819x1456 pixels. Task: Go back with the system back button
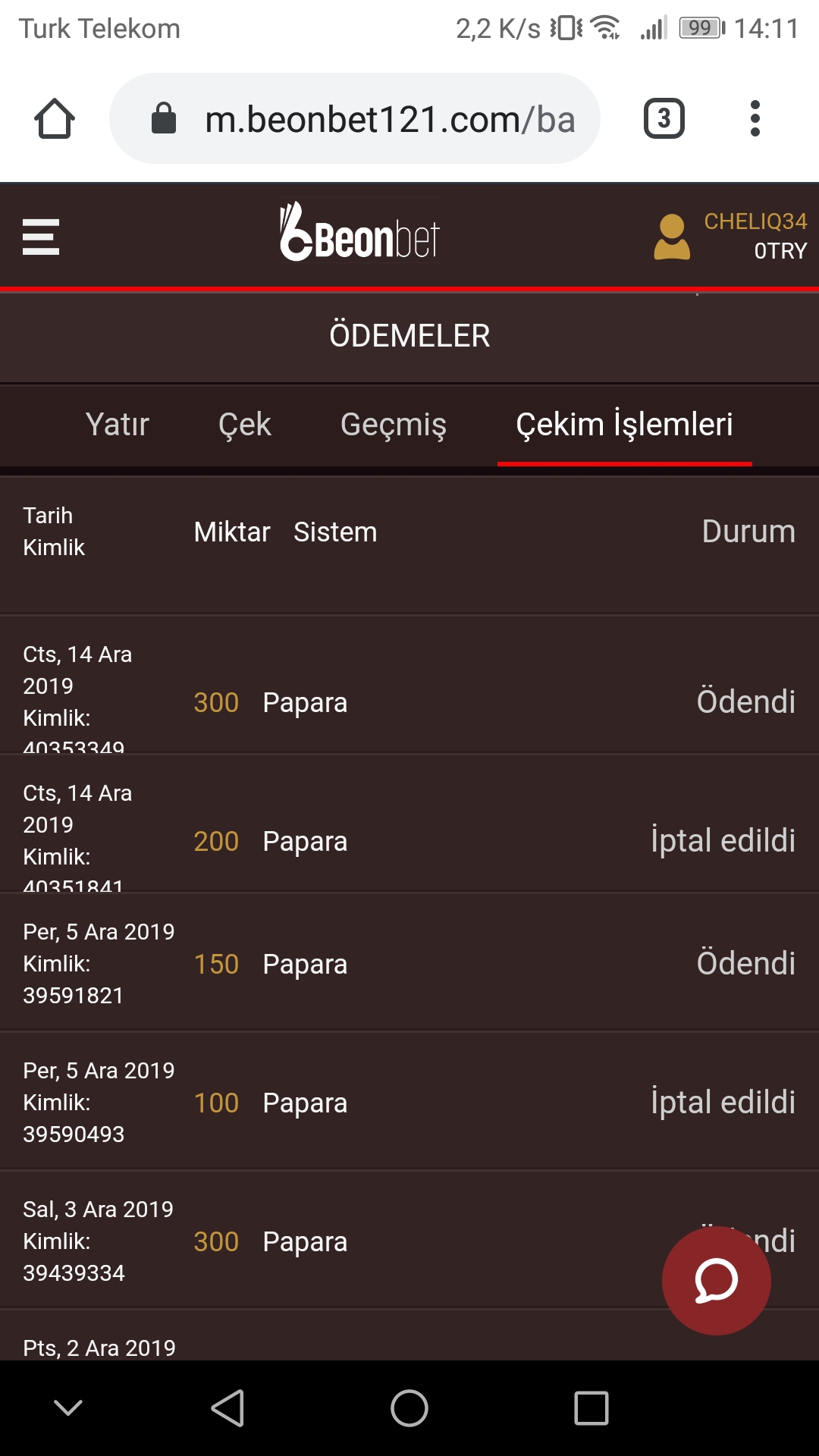coord(227,1408)
